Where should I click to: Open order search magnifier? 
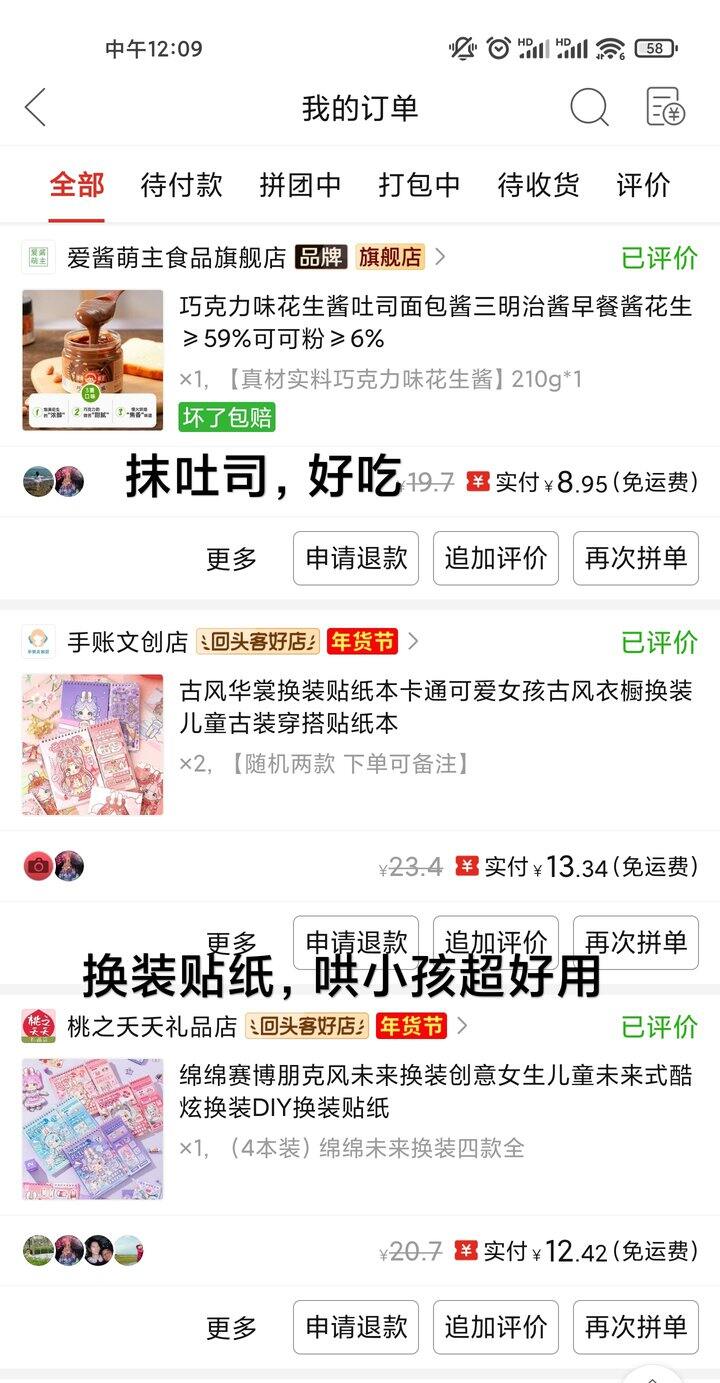(588, 108)
